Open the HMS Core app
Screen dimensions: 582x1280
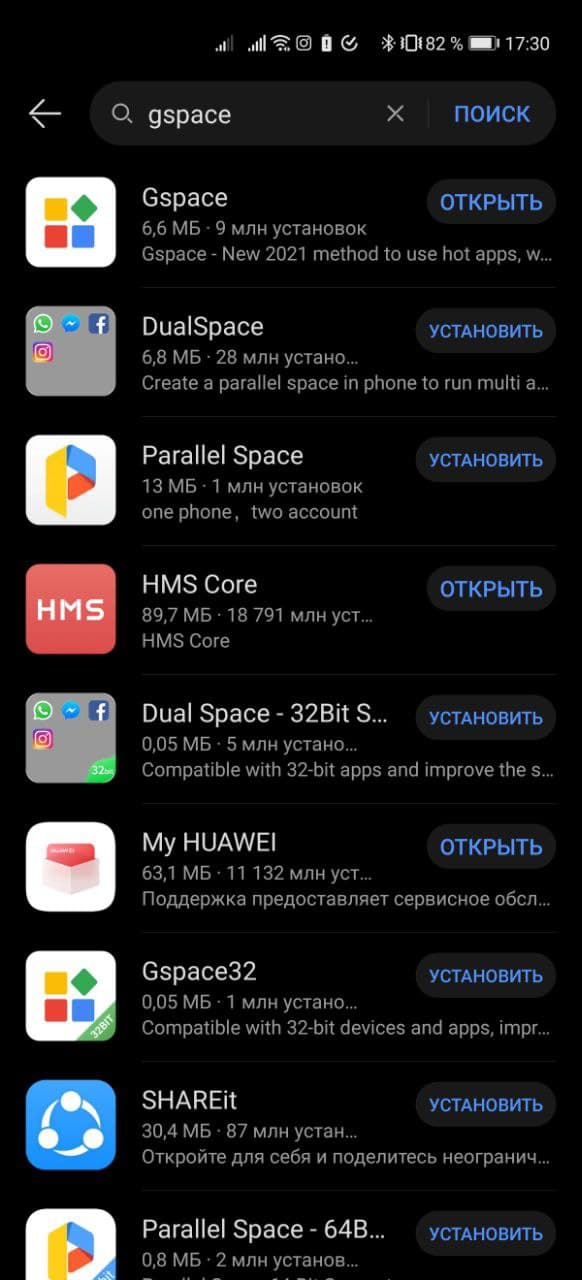pos(491,589)
